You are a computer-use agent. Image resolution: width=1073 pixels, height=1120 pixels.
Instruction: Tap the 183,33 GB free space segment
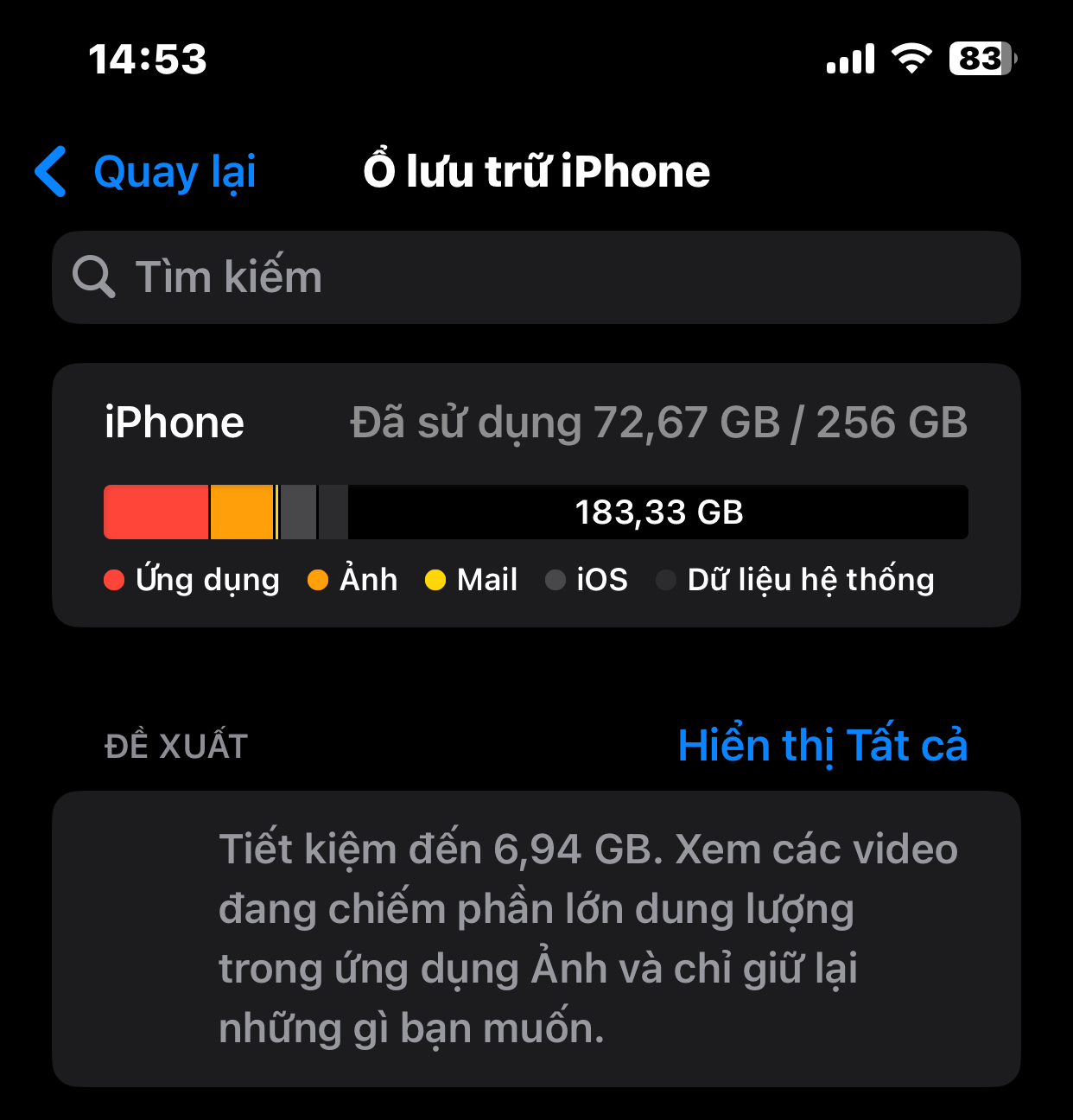(657, 512)
